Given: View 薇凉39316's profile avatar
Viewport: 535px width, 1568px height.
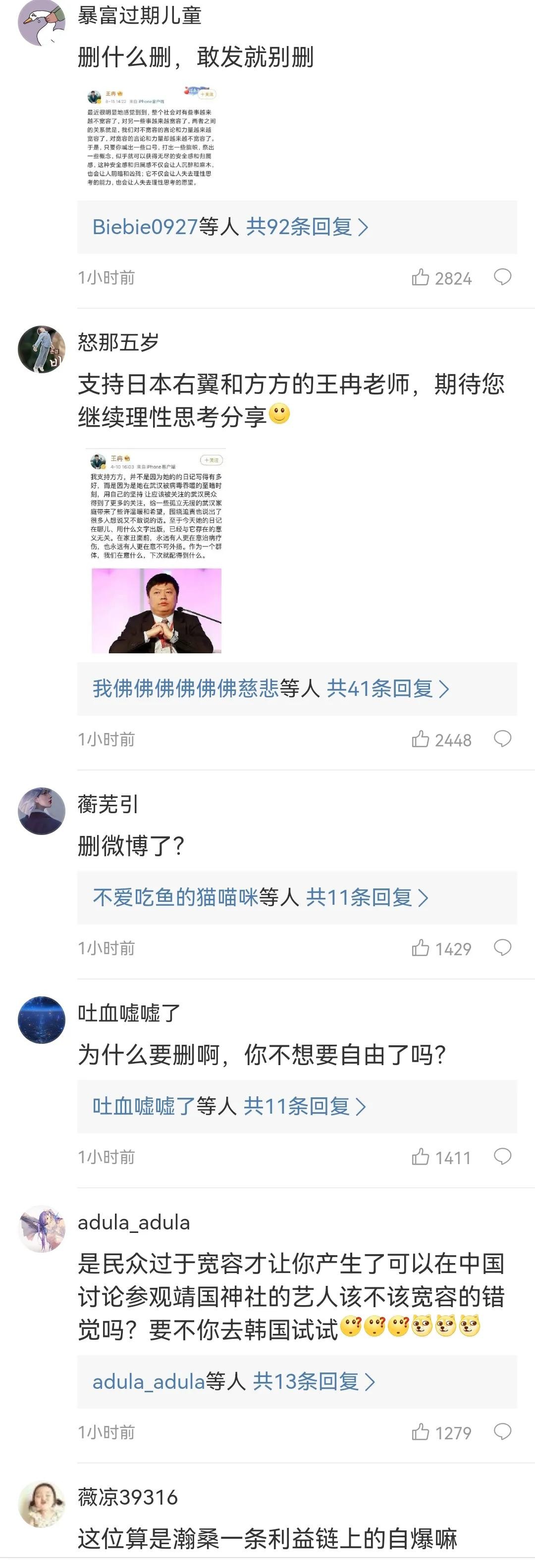Looking at the screenshot, I should [x=42, y=1504].
